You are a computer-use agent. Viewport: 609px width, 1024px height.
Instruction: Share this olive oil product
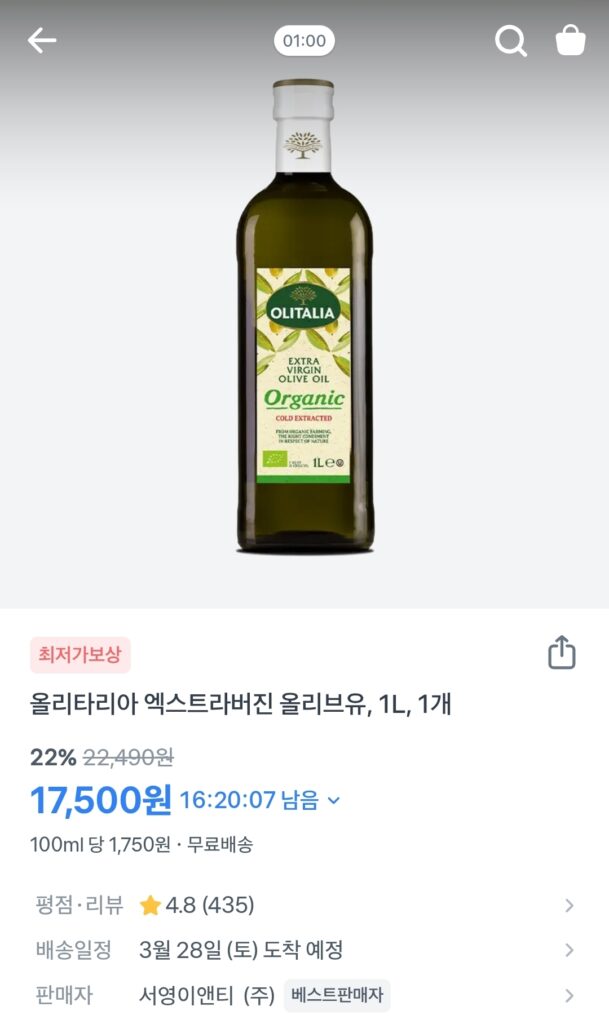562,652
